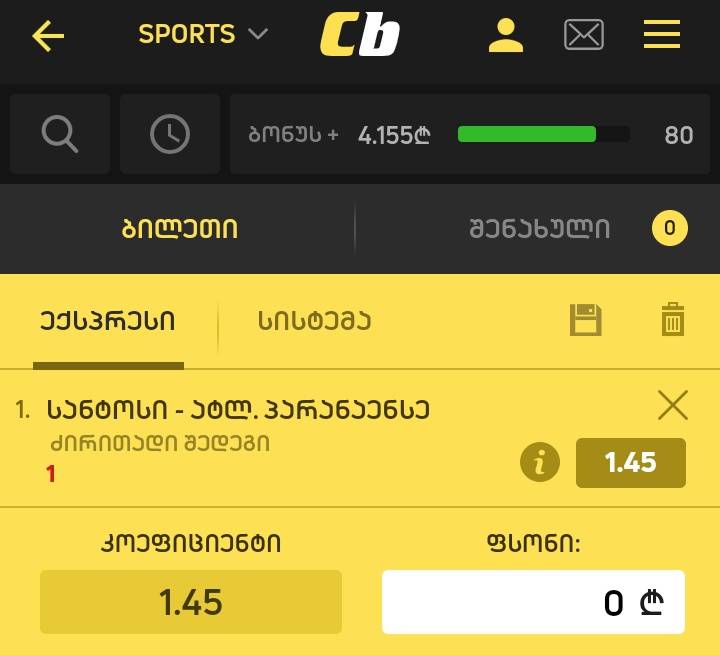The width and height of the screenshot is (720, 655).
Task: Open the clock history icon
Action: (170, 134)
